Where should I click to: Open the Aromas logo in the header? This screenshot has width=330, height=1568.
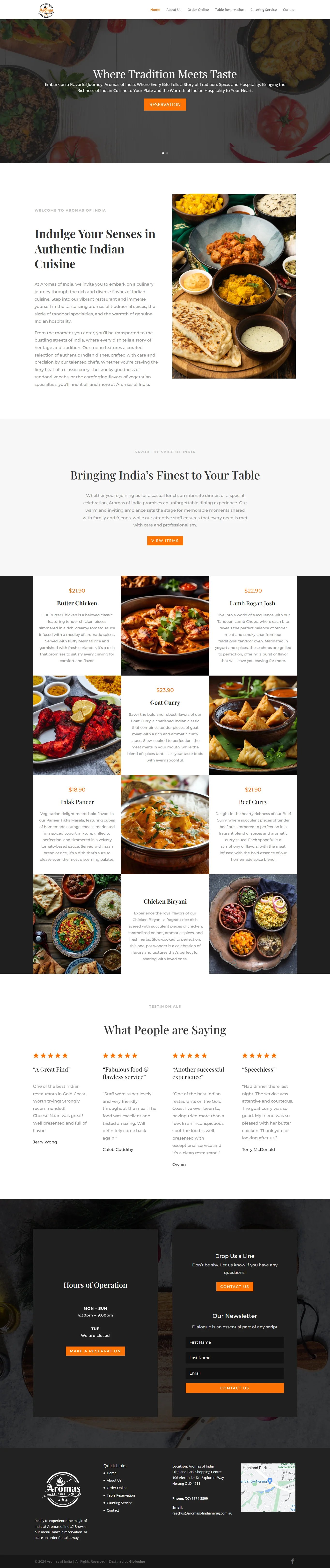tap(46, 10)
